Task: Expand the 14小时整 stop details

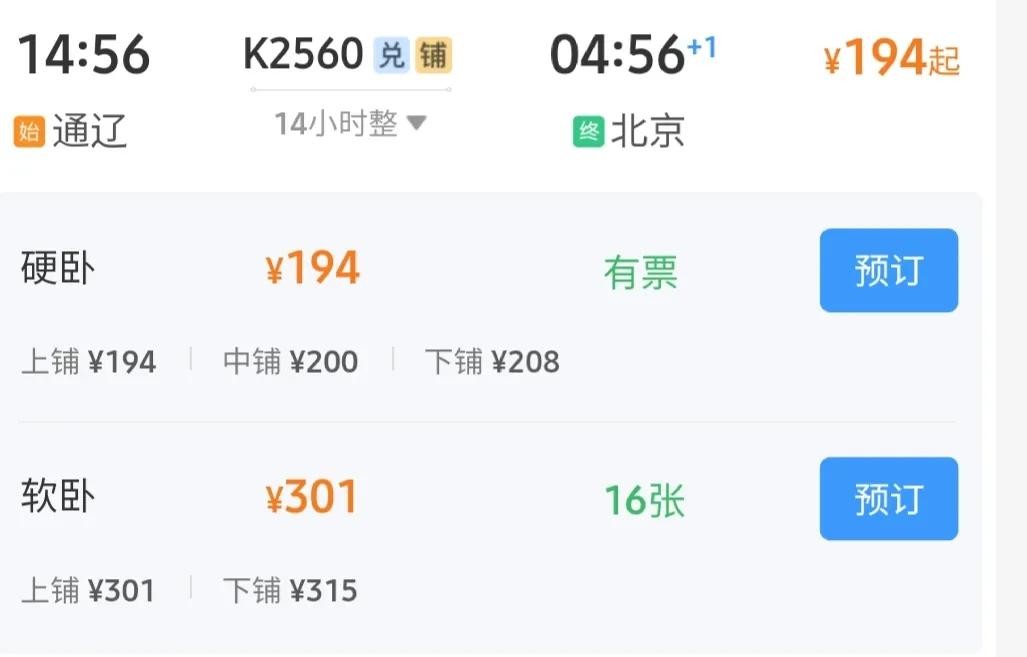Action: pos(350,124)
